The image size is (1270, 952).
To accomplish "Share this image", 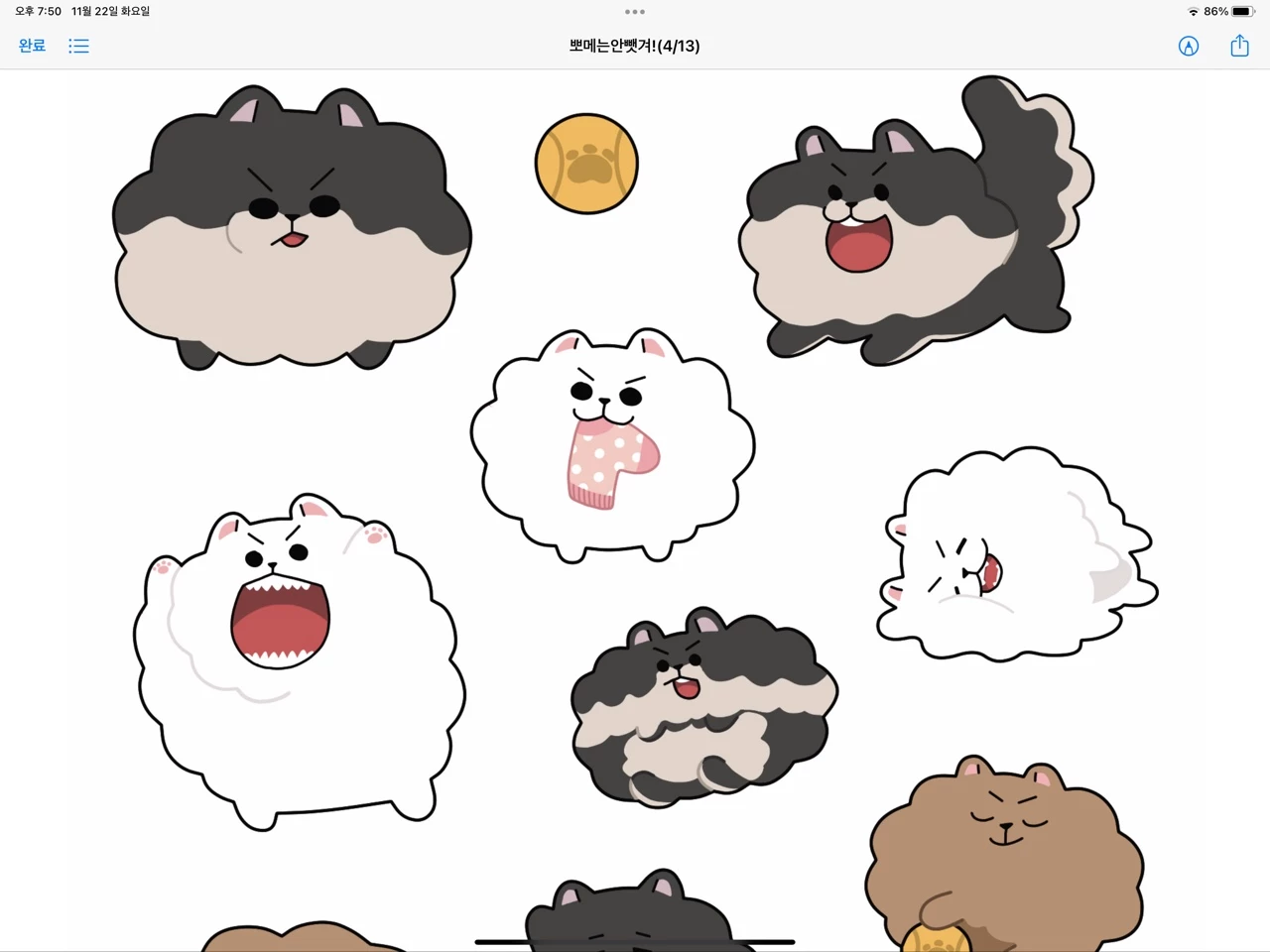I will tap(1239, 46).
